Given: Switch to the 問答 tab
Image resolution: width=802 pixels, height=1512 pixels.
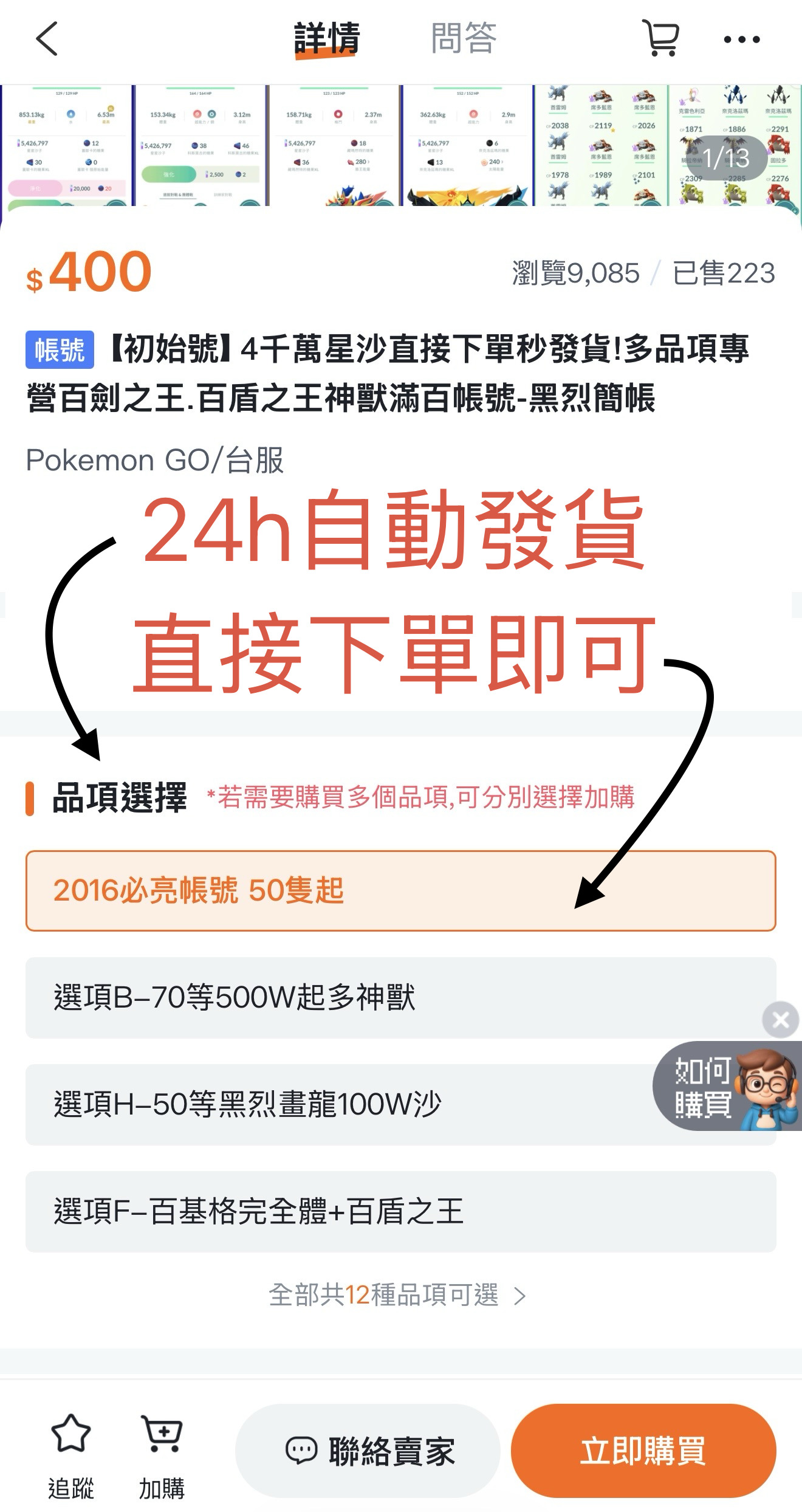Looking at the screenshot, I should point(464,39).
